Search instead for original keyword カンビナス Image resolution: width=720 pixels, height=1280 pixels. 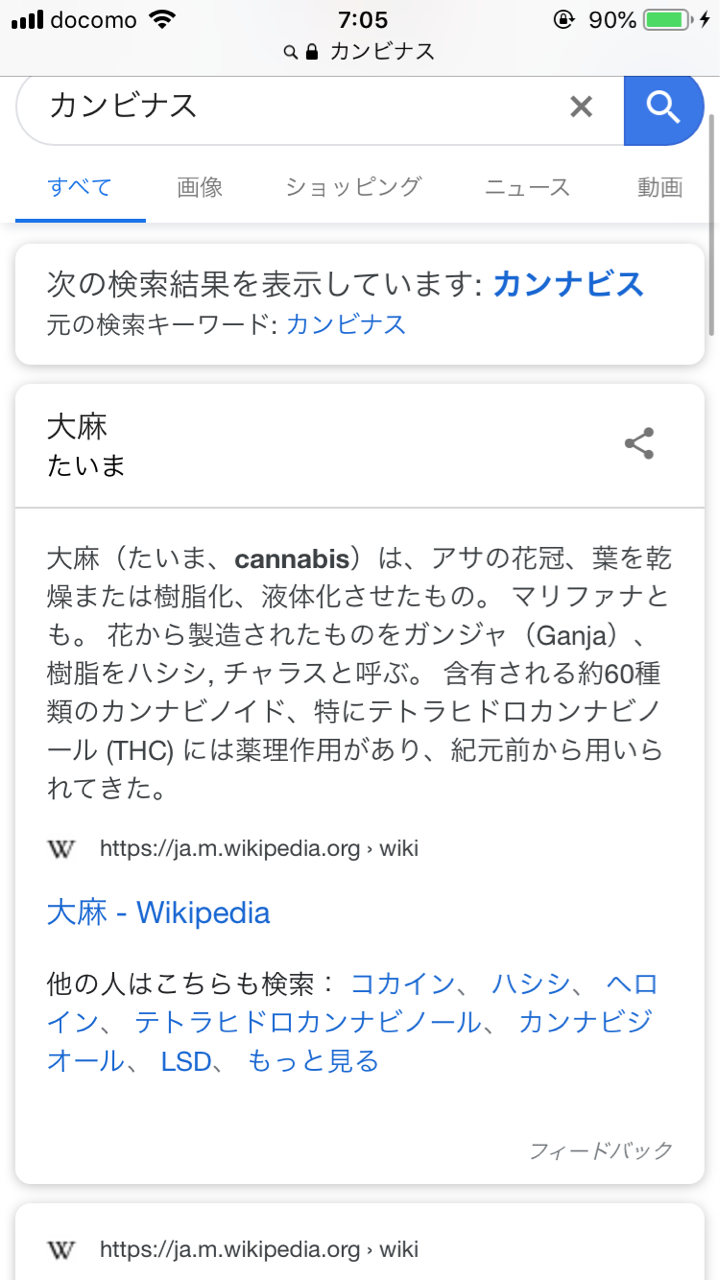[346, 325]
